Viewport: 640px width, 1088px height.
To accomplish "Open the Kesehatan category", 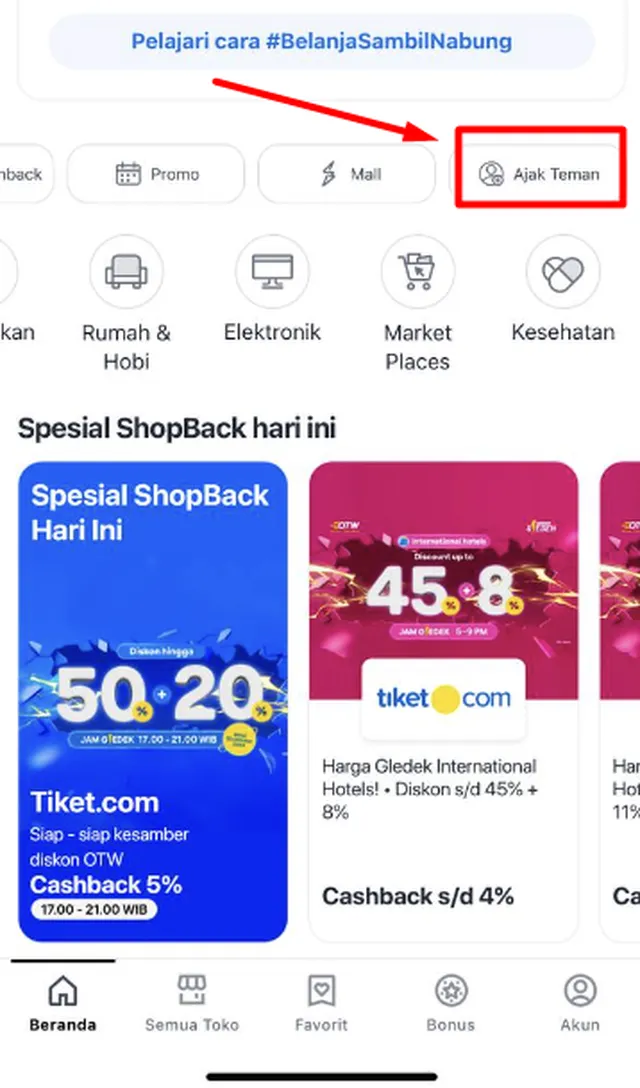I will tap(563, 290).
